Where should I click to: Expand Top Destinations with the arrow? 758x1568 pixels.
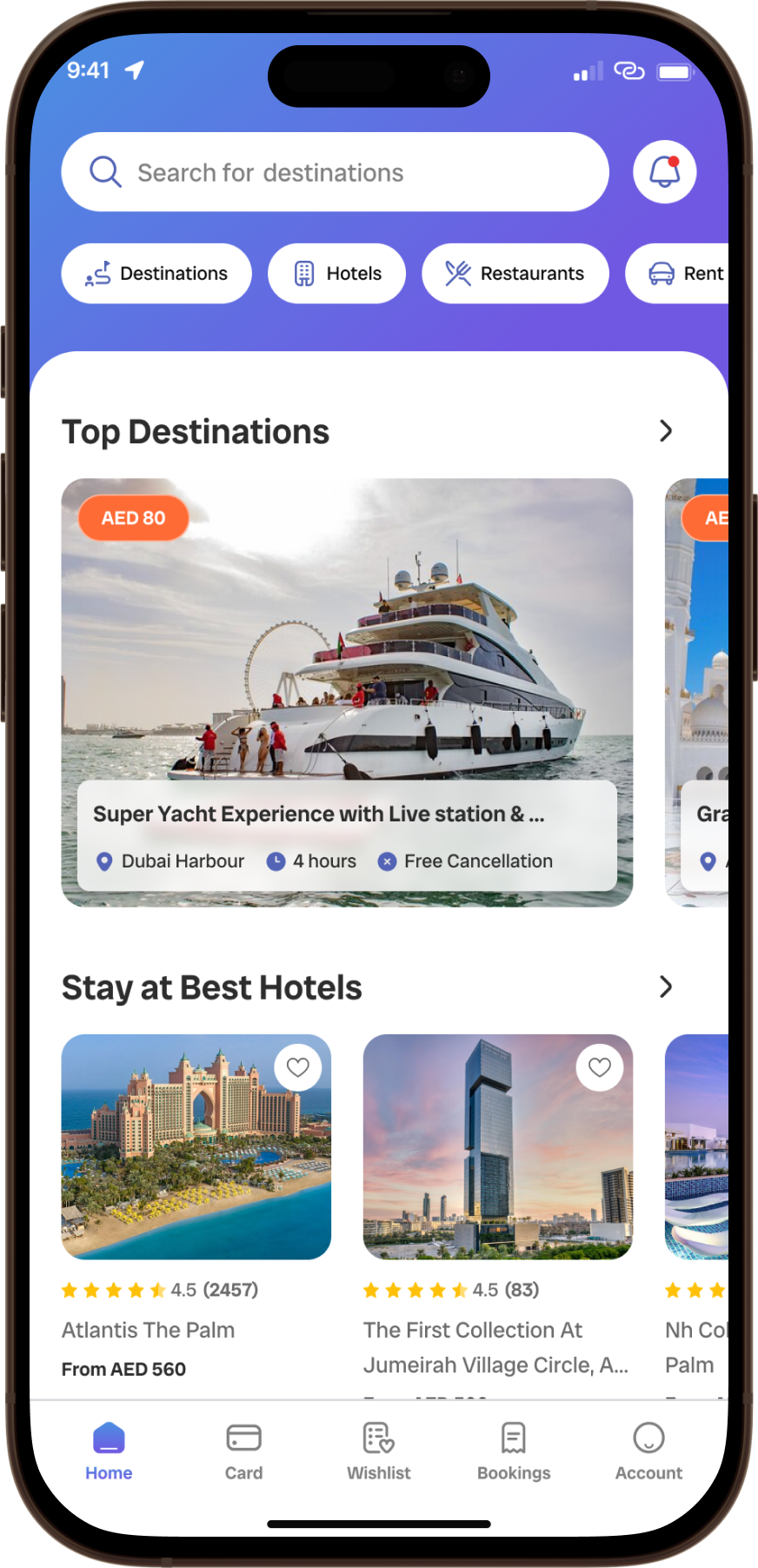[x=666, y=431]
